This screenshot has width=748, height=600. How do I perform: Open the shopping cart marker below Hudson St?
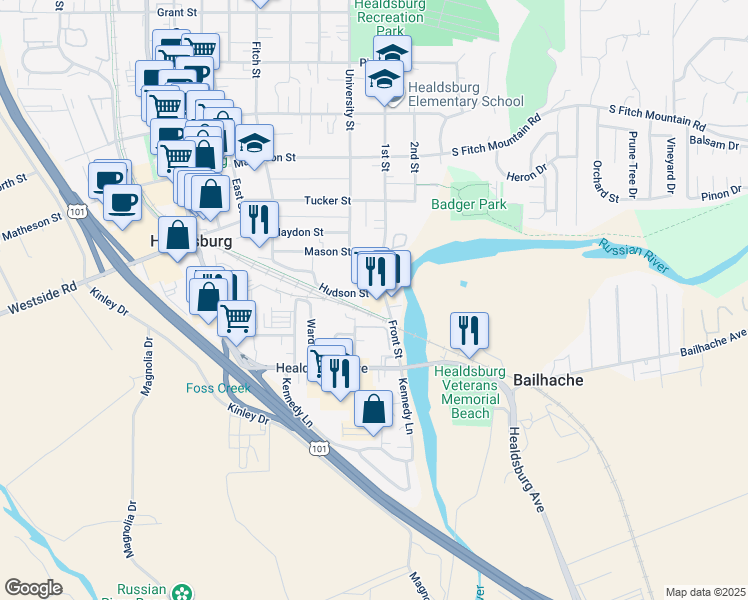click(237, 319)
